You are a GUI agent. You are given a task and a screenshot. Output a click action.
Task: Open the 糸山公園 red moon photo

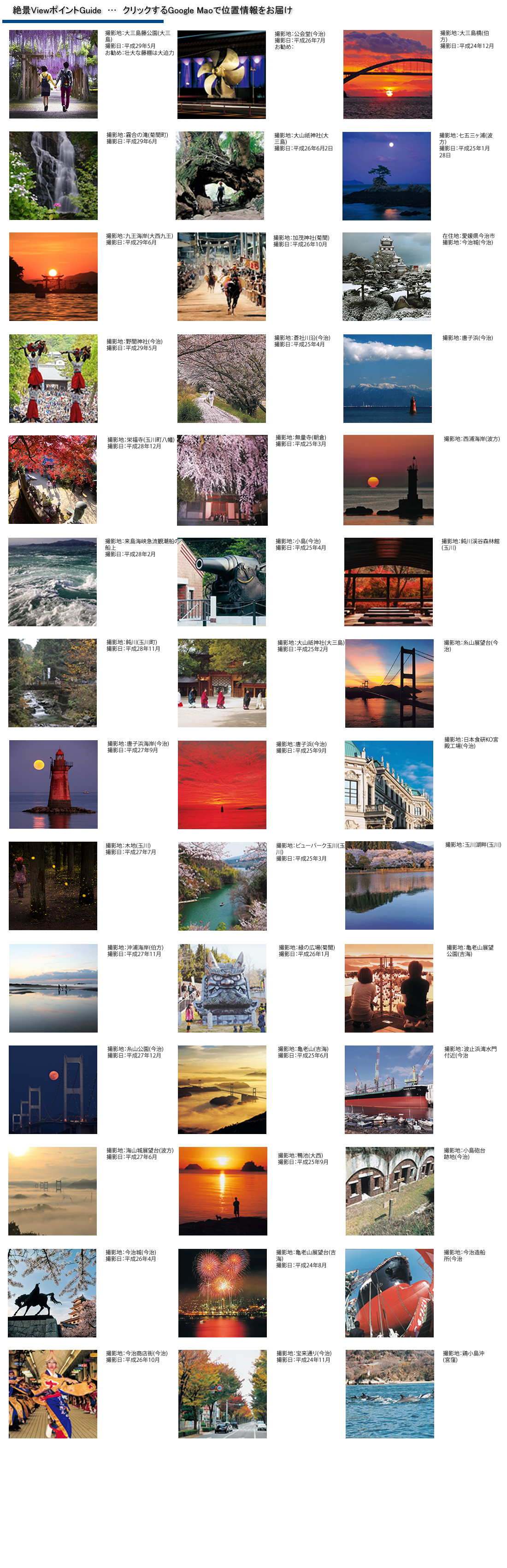pyautogui.click(x=53, y=1090)
